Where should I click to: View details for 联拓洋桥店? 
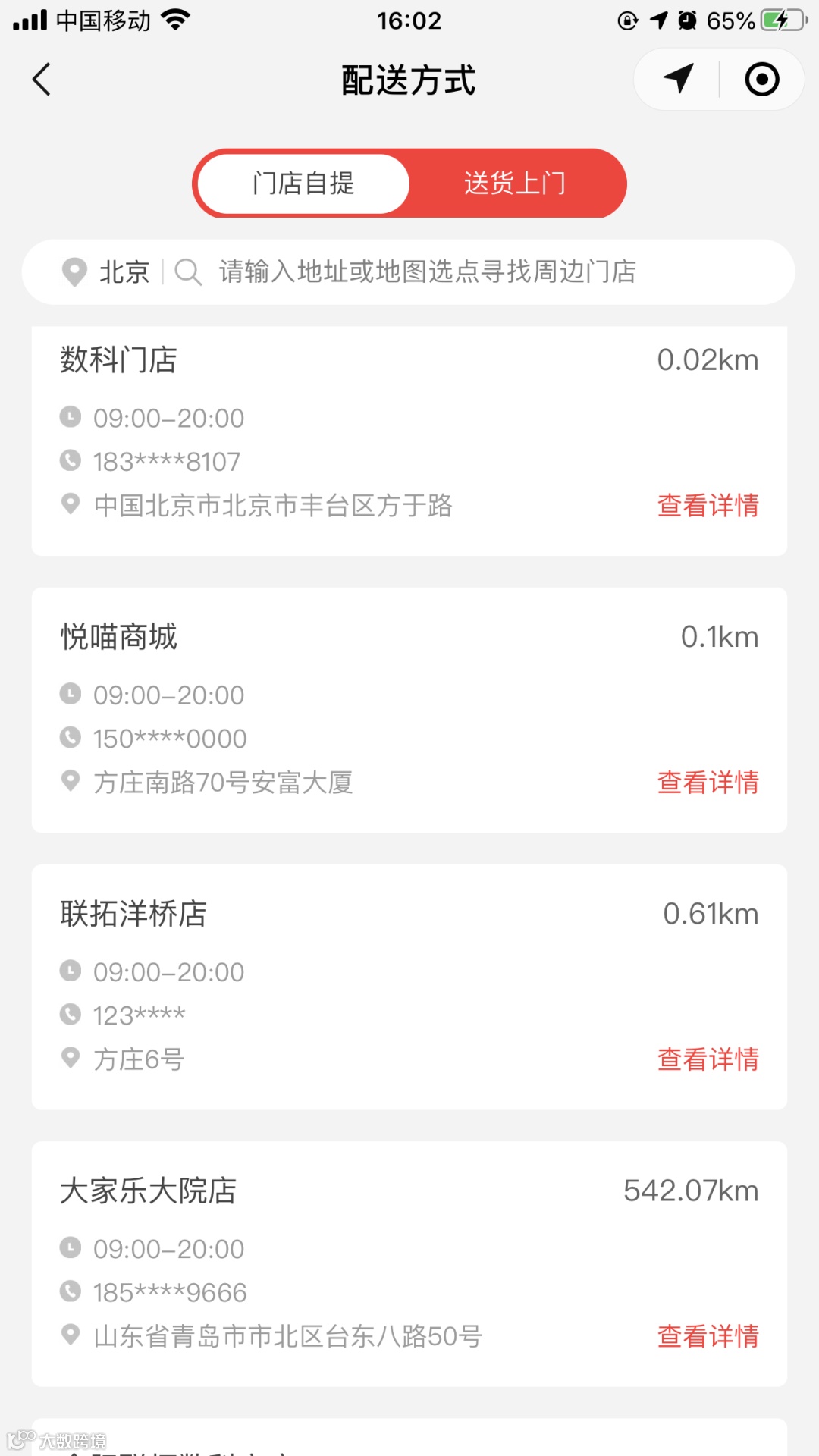coord(708,1059)
